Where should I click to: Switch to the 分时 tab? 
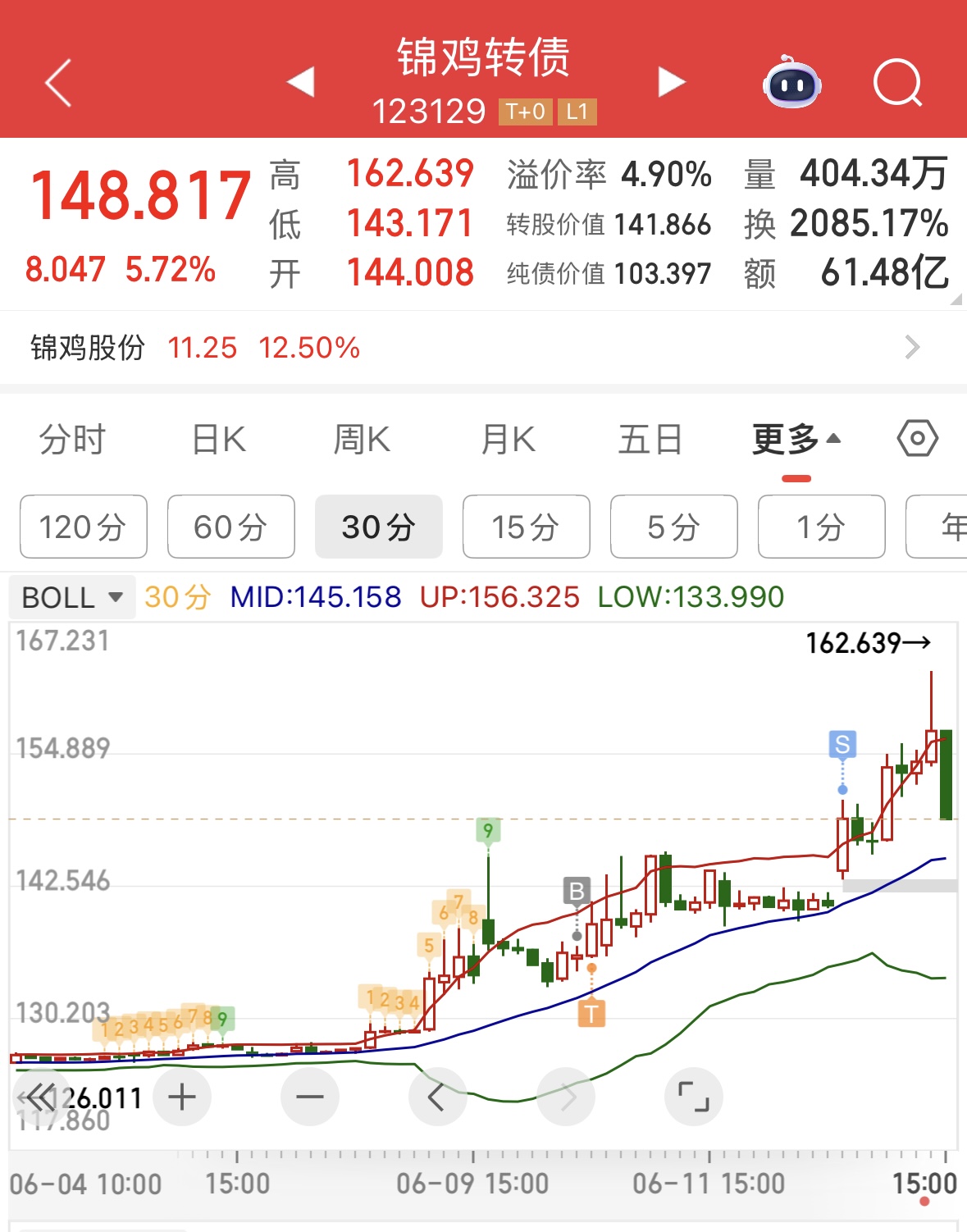pos(72,440)
